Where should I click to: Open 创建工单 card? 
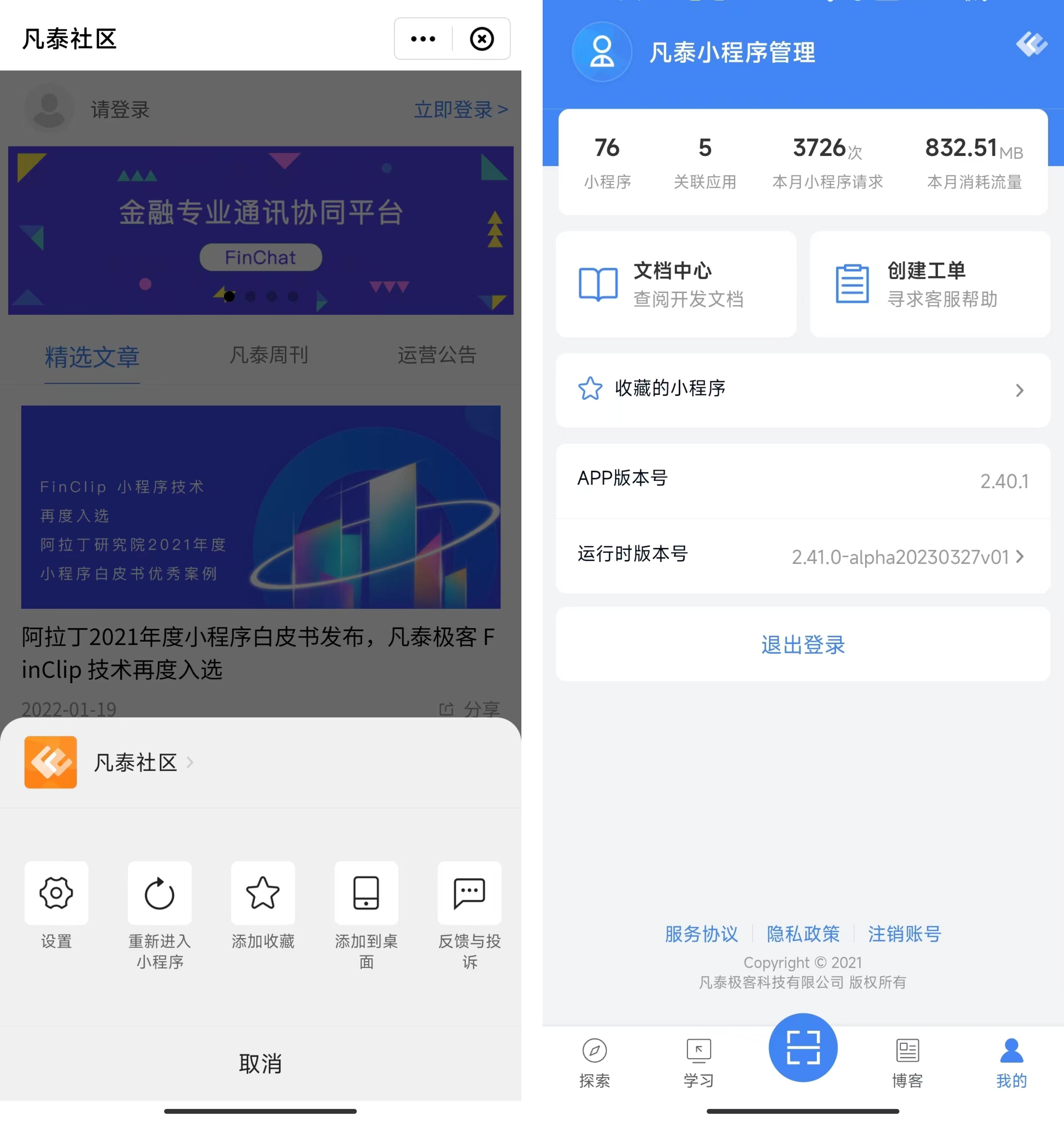pyautogui.click(x=930, y=284)
